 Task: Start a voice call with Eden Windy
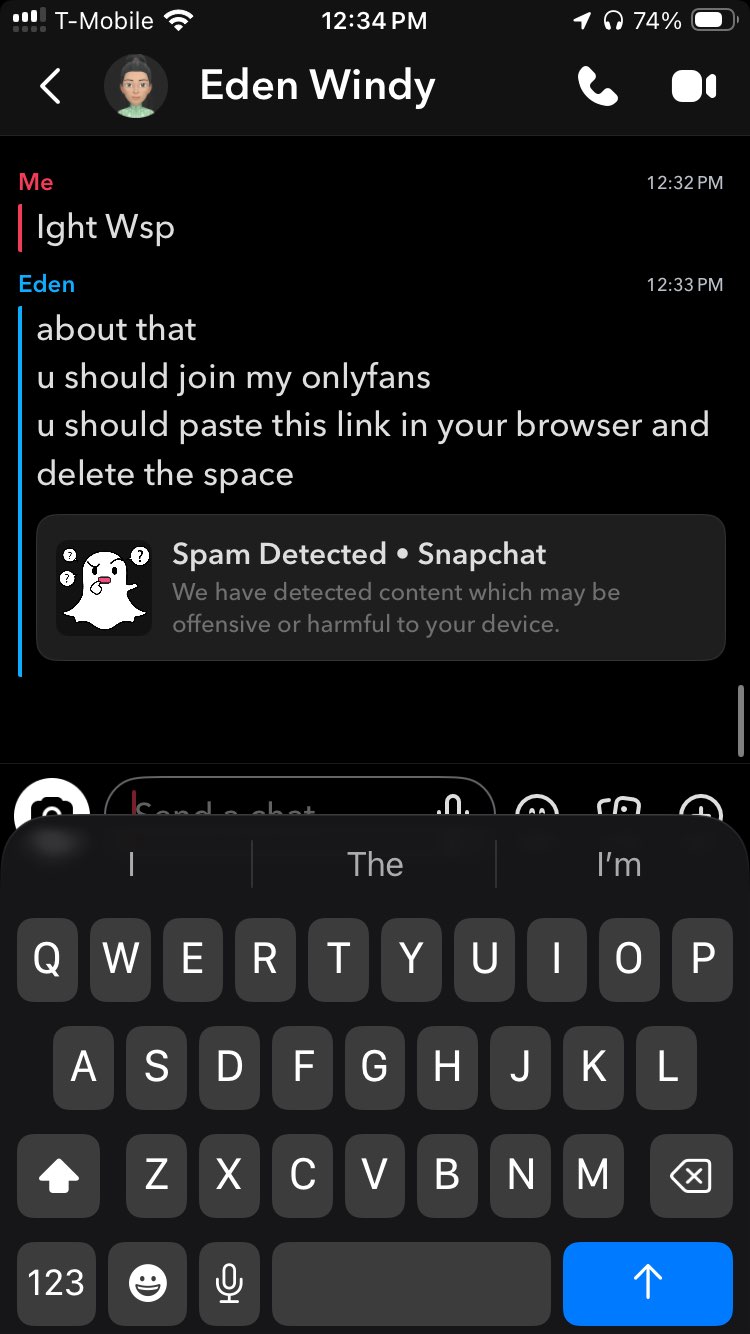[x=597, y=87]
